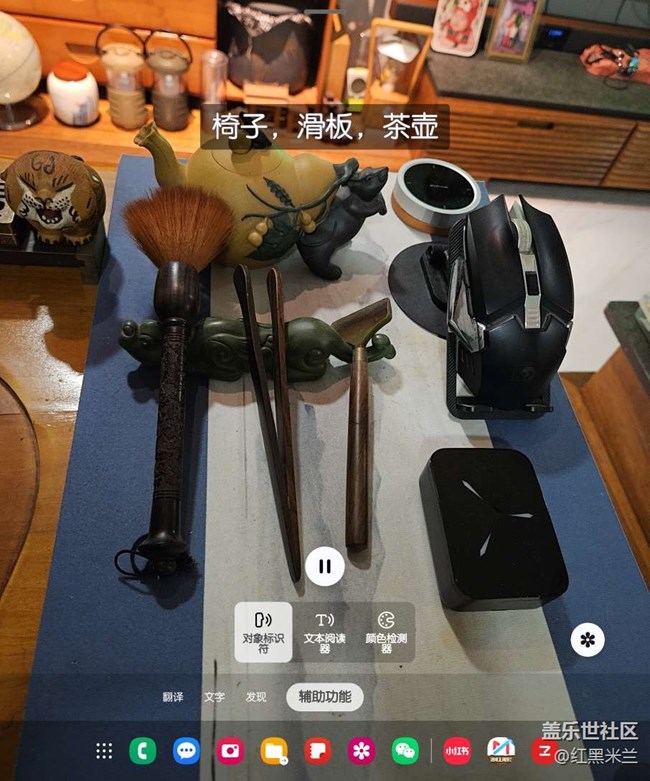Open the app drawer grid in taskbar
This screenshot has height=781, width=650.
(x=104, y=751)
